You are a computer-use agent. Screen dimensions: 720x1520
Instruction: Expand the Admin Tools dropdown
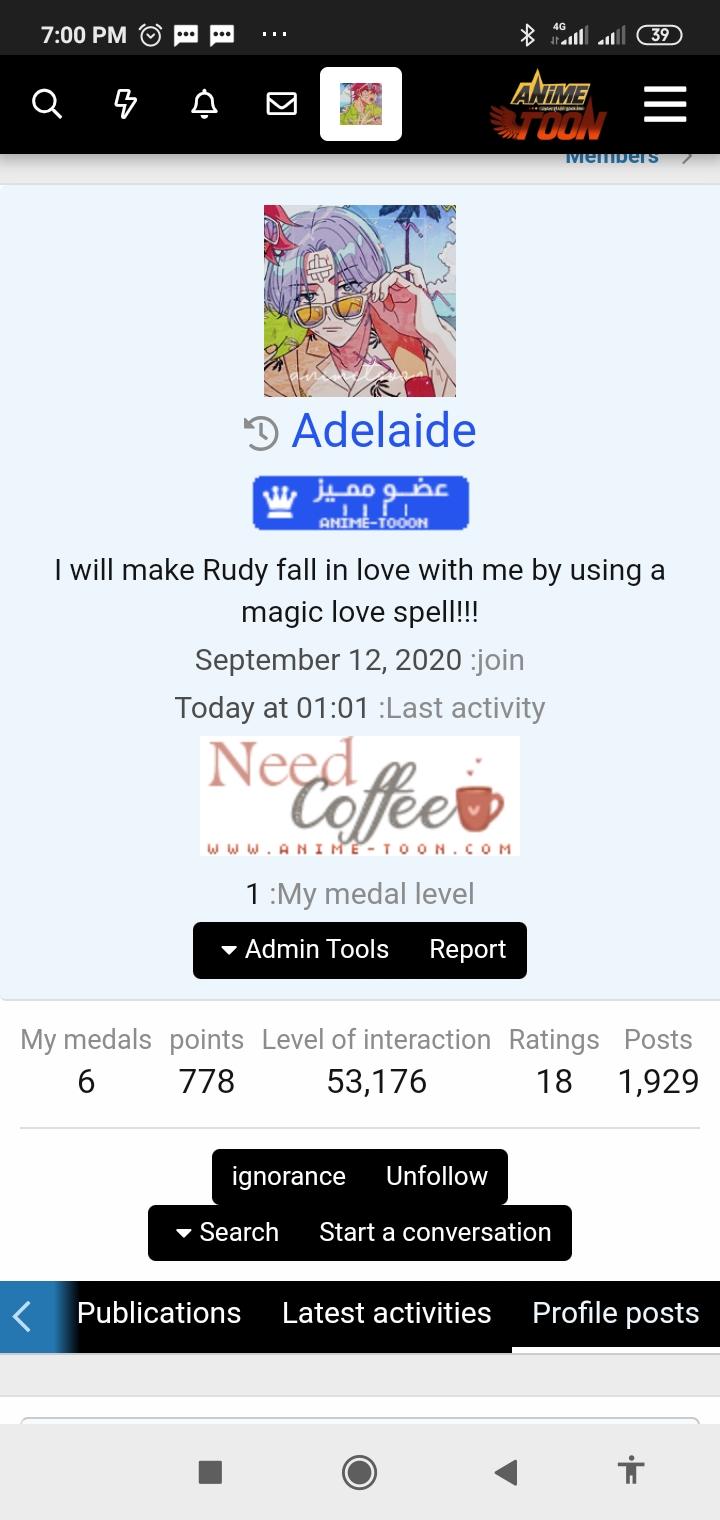click(304, 950)
